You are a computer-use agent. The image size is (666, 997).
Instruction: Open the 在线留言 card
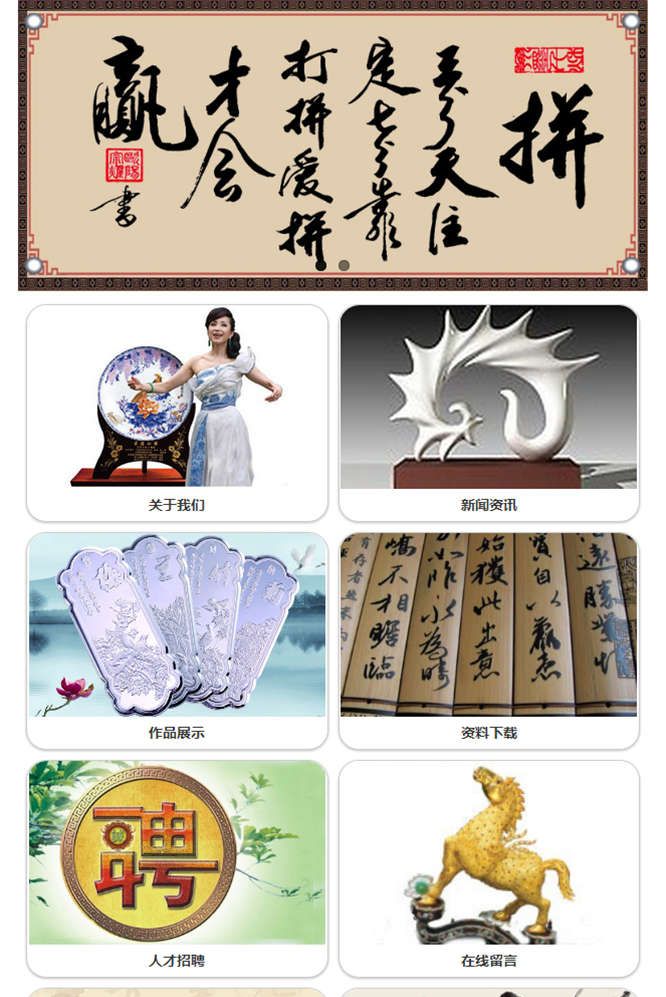point(489,868)
